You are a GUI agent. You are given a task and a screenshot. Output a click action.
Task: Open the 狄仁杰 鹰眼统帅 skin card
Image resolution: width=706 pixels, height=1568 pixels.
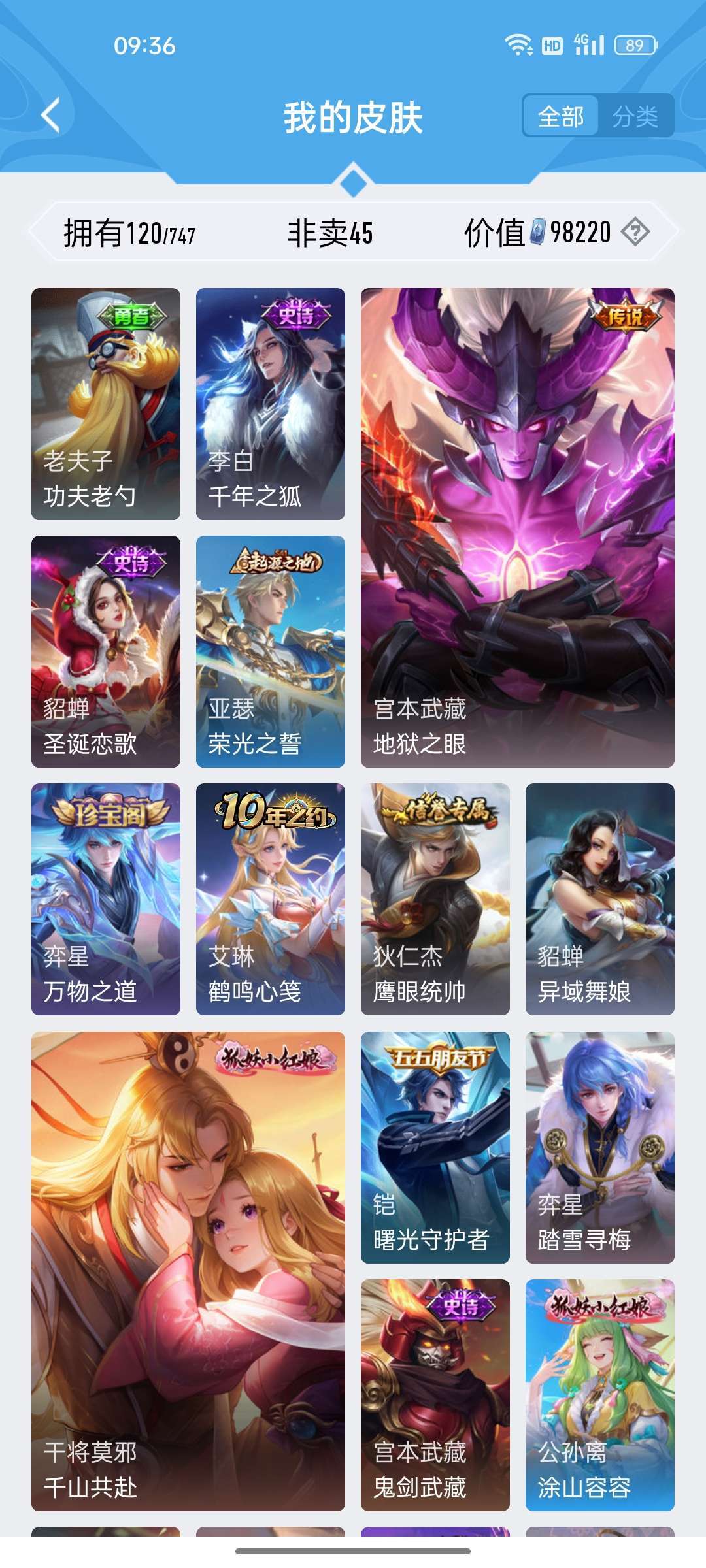tap(435, 899)
